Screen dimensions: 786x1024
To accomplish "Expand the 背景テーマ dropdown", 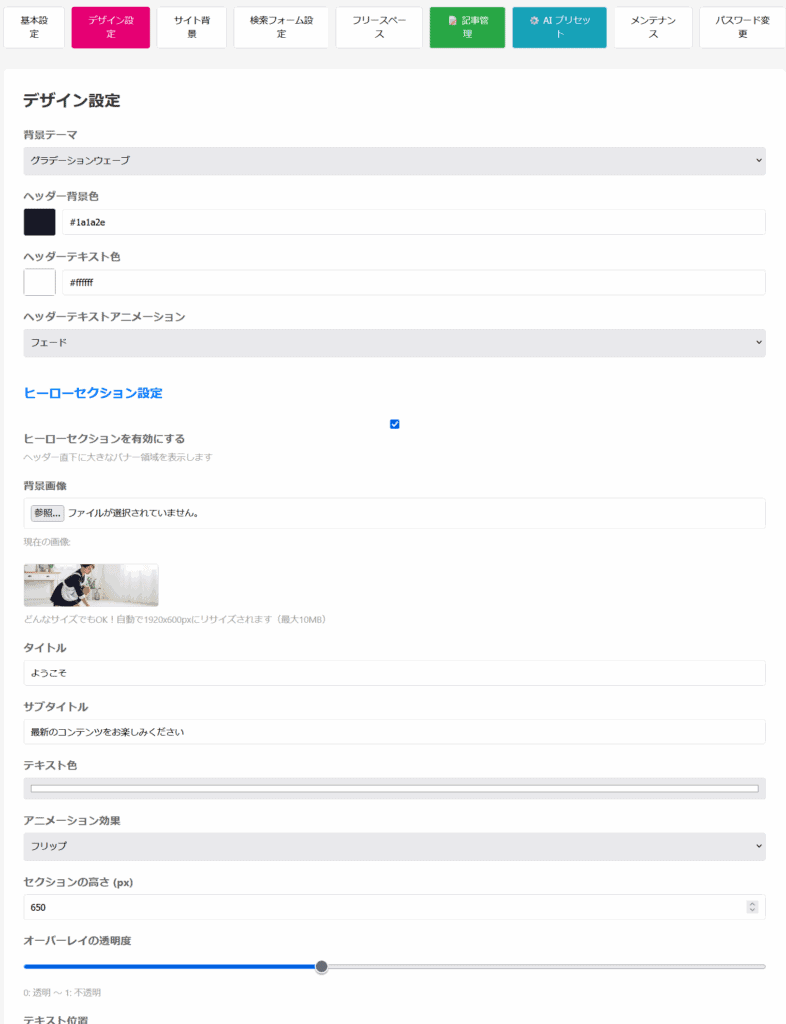I will coord(394,161).
